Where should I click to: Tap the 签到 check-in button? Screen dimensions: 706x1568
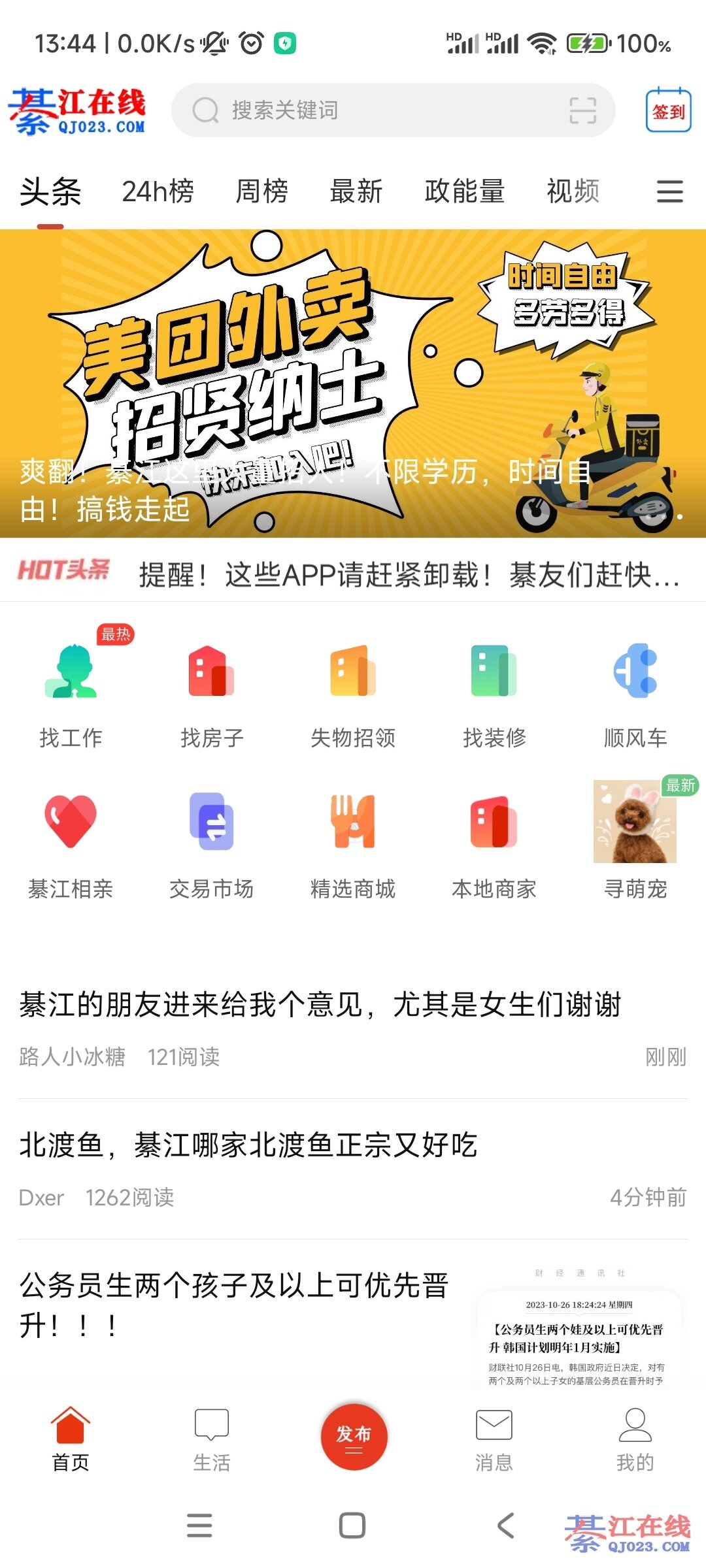(x=668, y=111)
